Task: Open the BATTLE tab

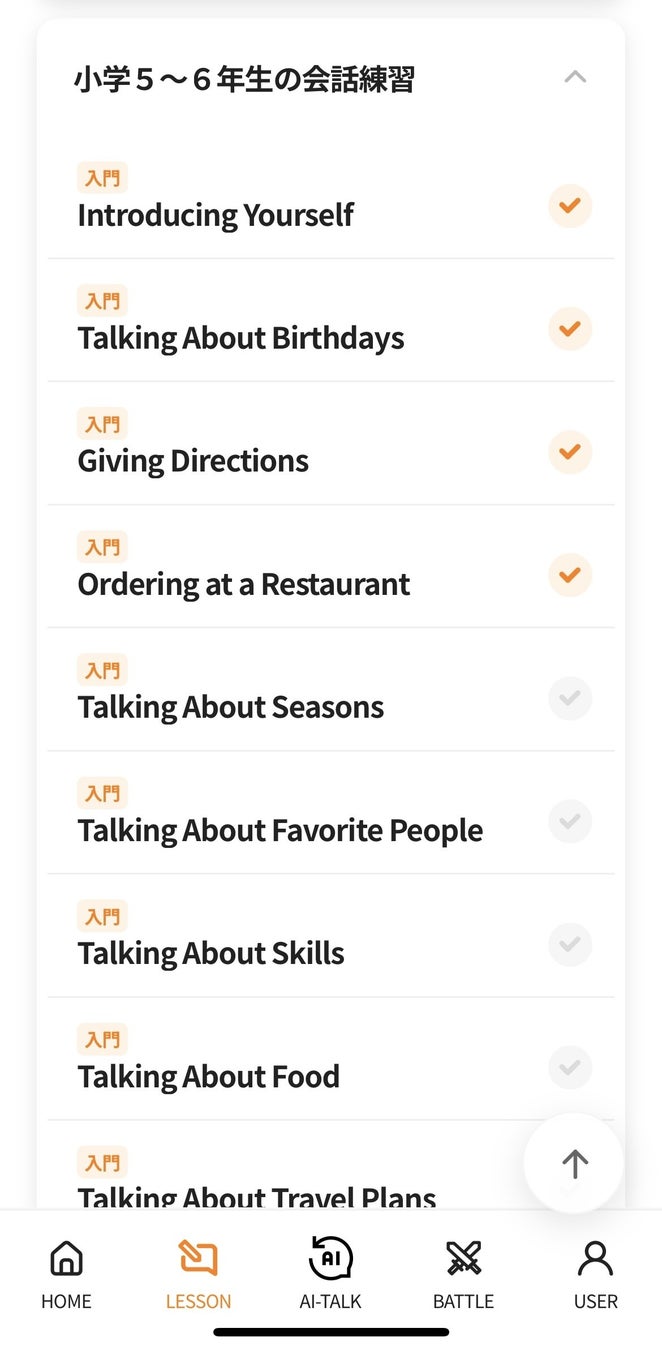Action: (463, 1274)
